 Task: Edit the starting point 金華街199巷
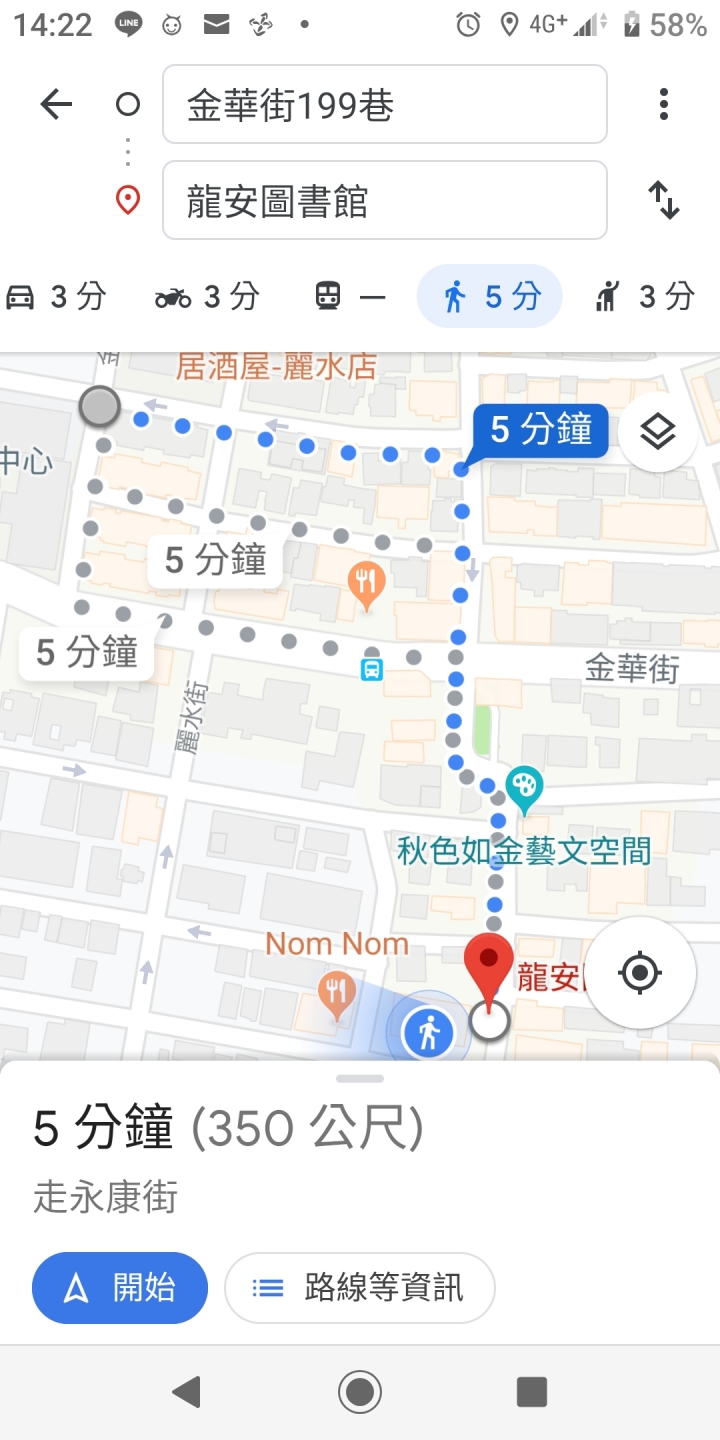click(385, 104)
